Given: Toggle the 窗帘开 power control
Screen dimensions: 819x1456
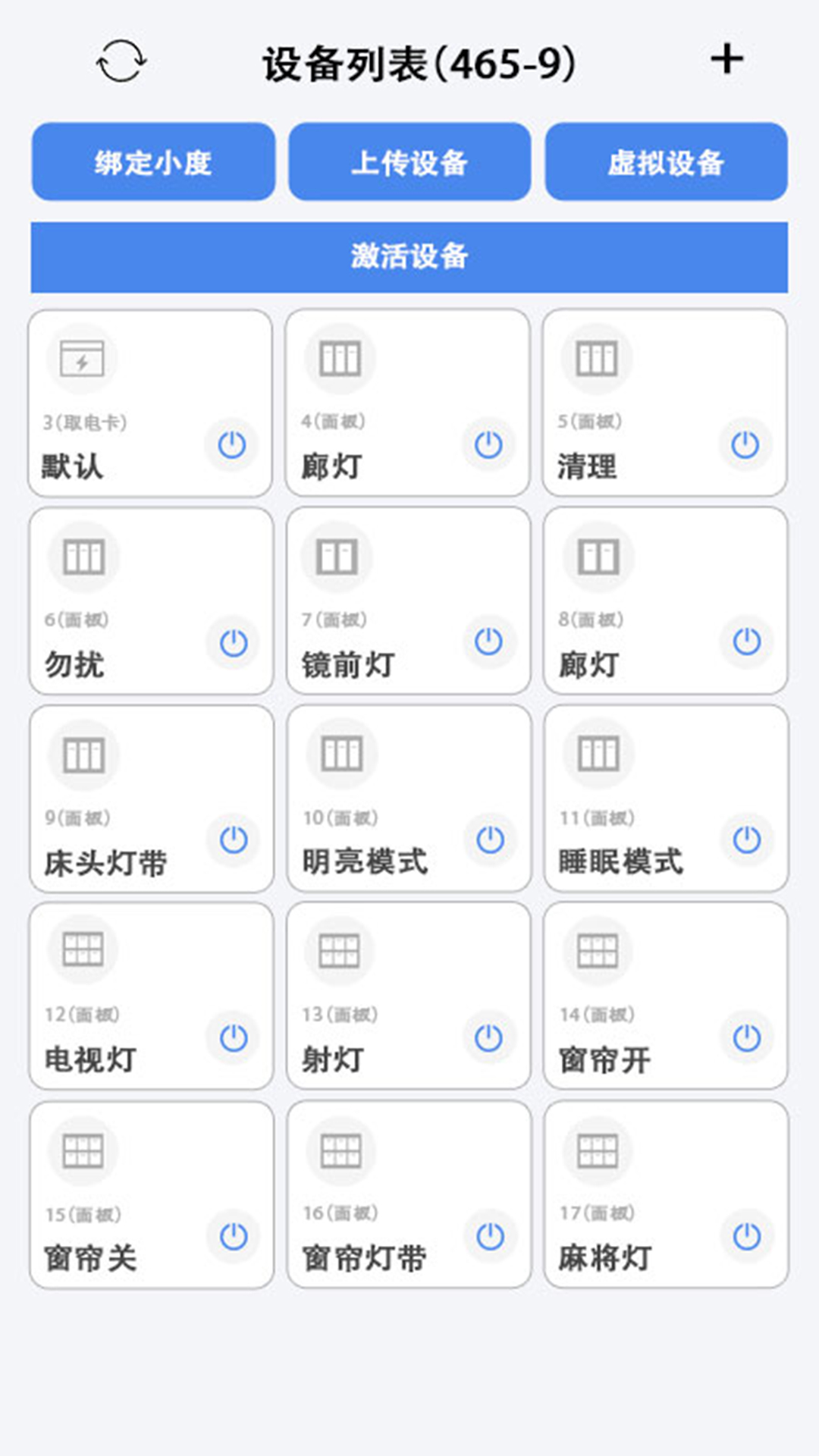Looking at the screenshot, I should [x=746, y=1036].
